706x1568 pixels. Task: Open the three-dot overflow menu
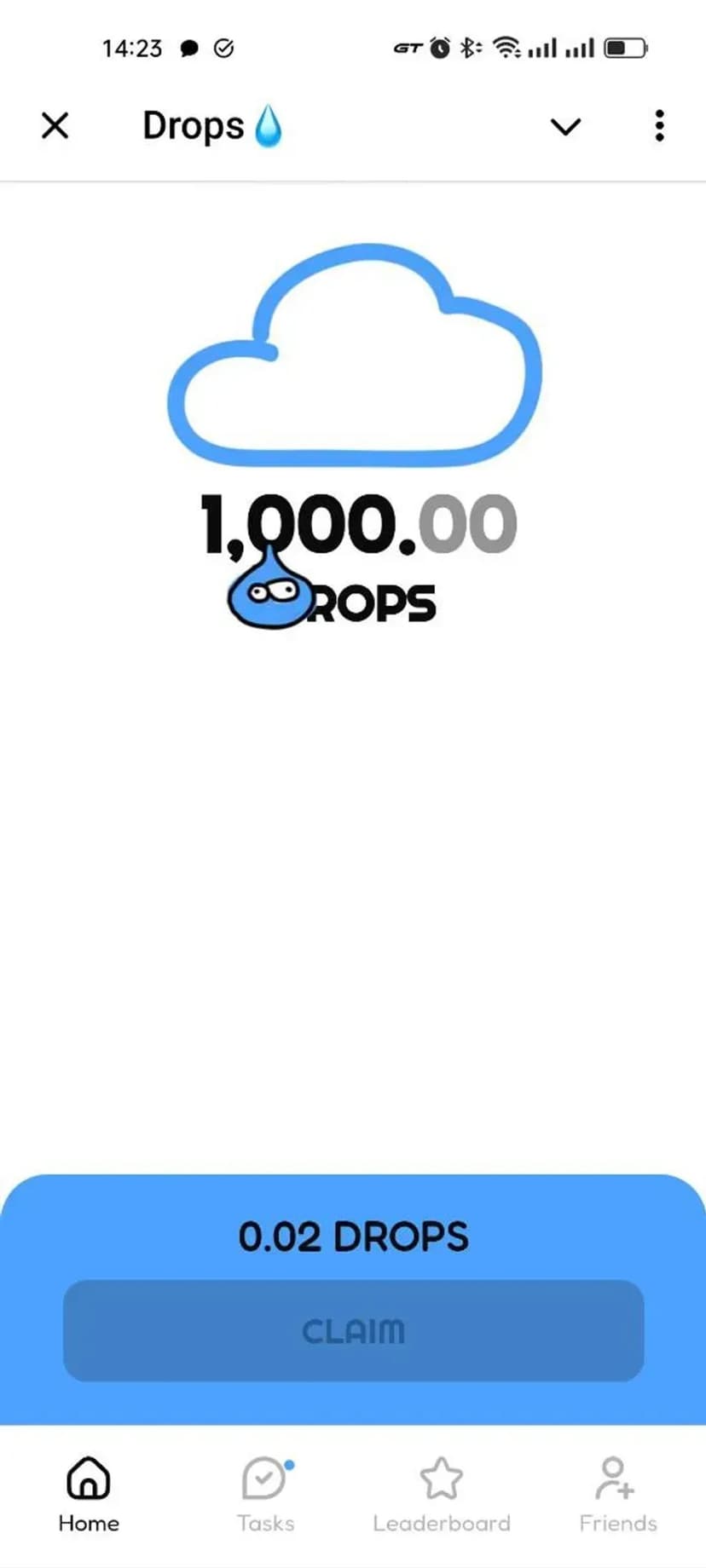click(x=659, y=126)
